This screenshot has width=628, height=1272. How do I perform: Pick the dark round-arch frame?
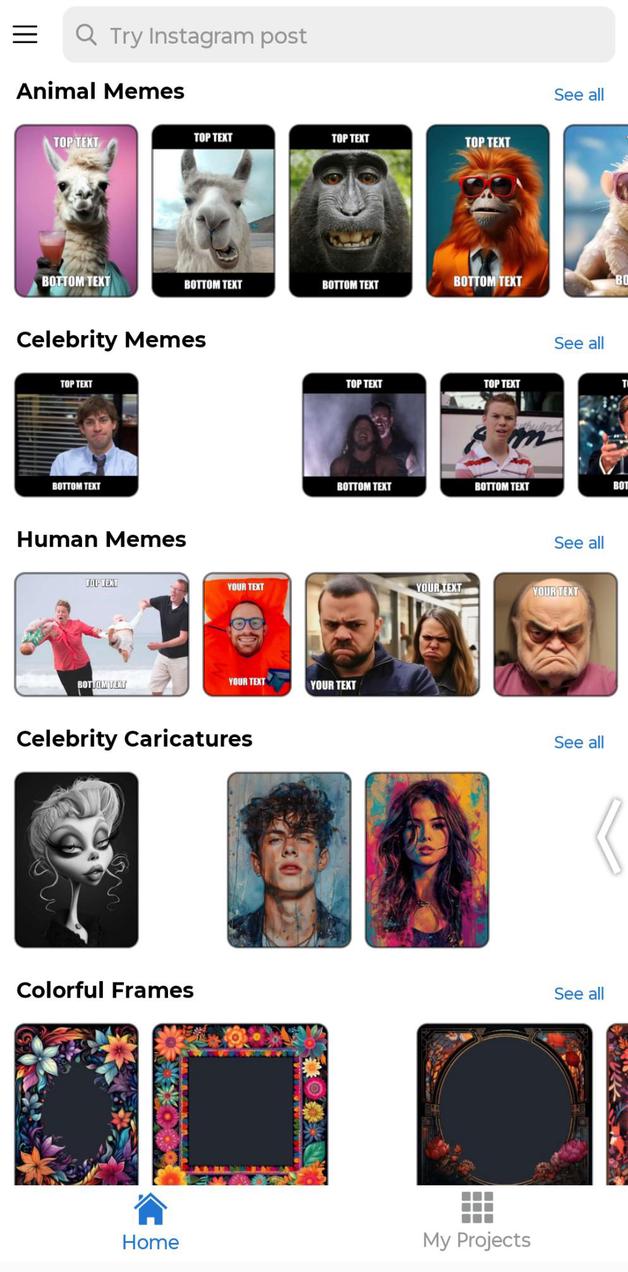[x=504, y=1103]
